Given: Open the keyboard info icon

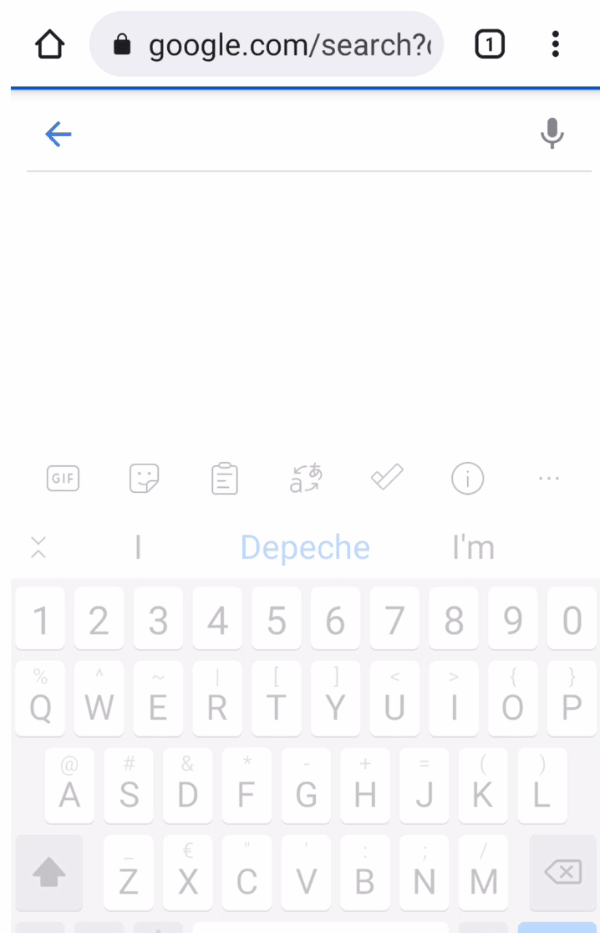Looking at the screenshot, I should [x=467, y=479].
